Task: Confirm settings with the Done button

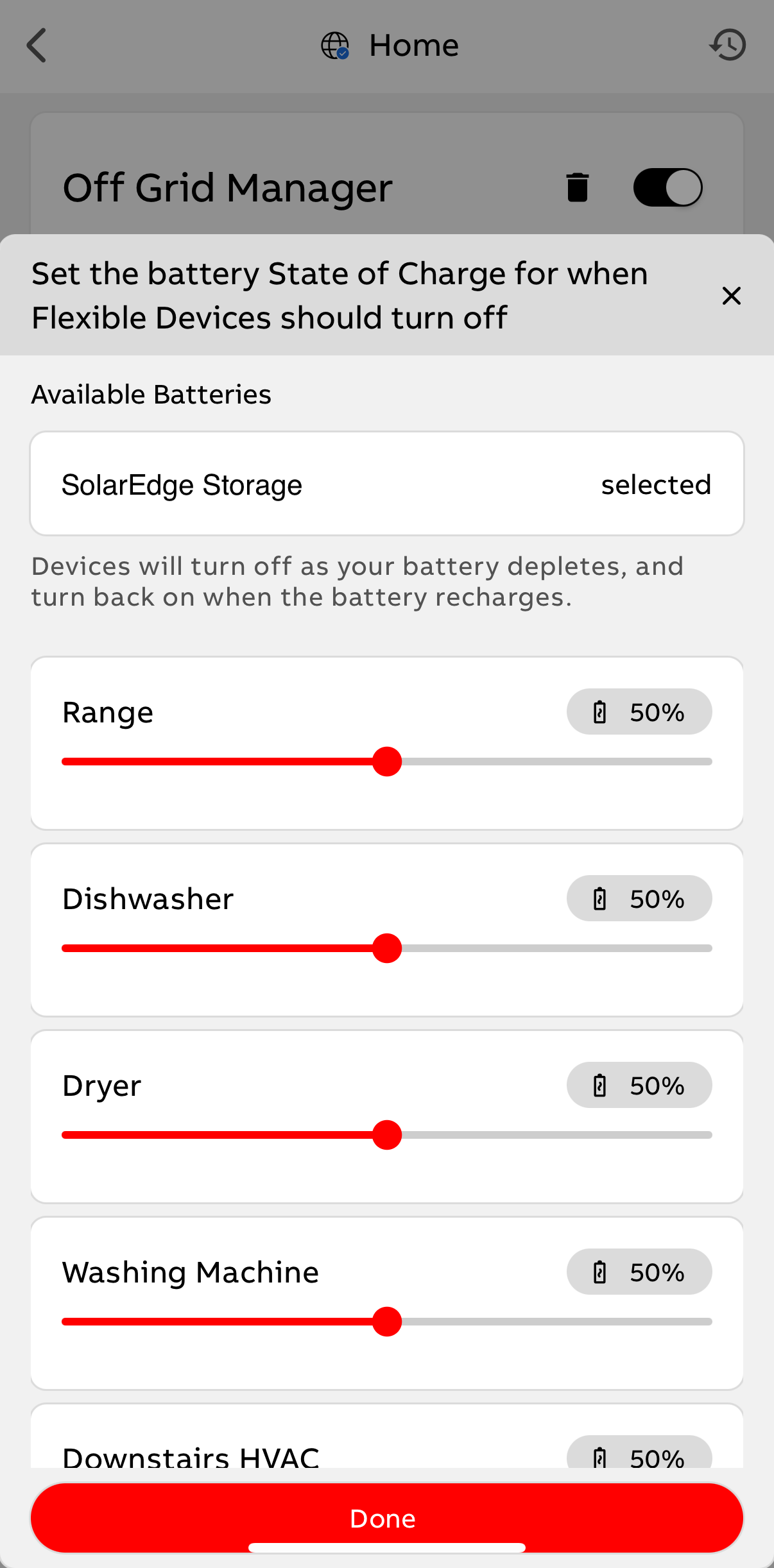Action: [x=386, y=1518]
